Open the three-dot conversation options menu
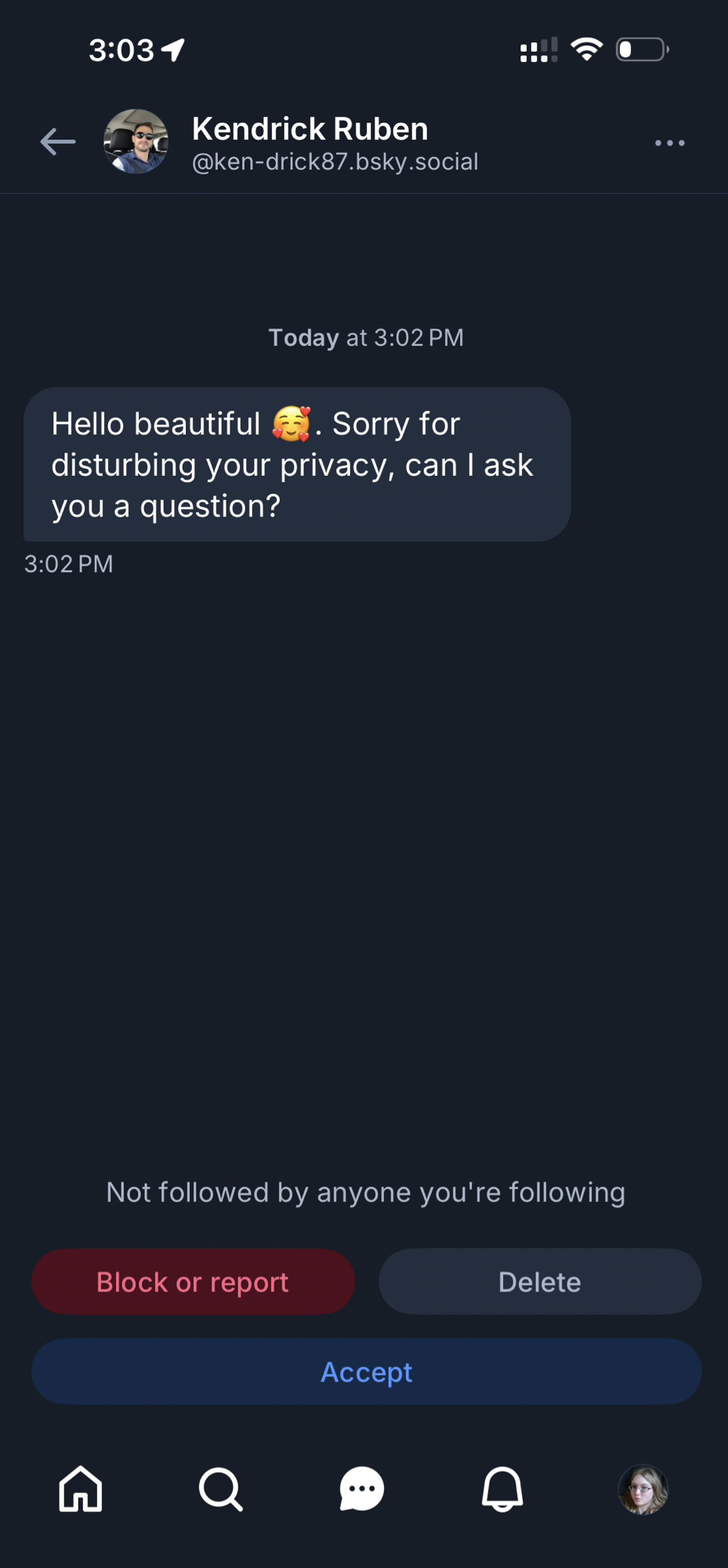728x1568 pixels. 669,143
